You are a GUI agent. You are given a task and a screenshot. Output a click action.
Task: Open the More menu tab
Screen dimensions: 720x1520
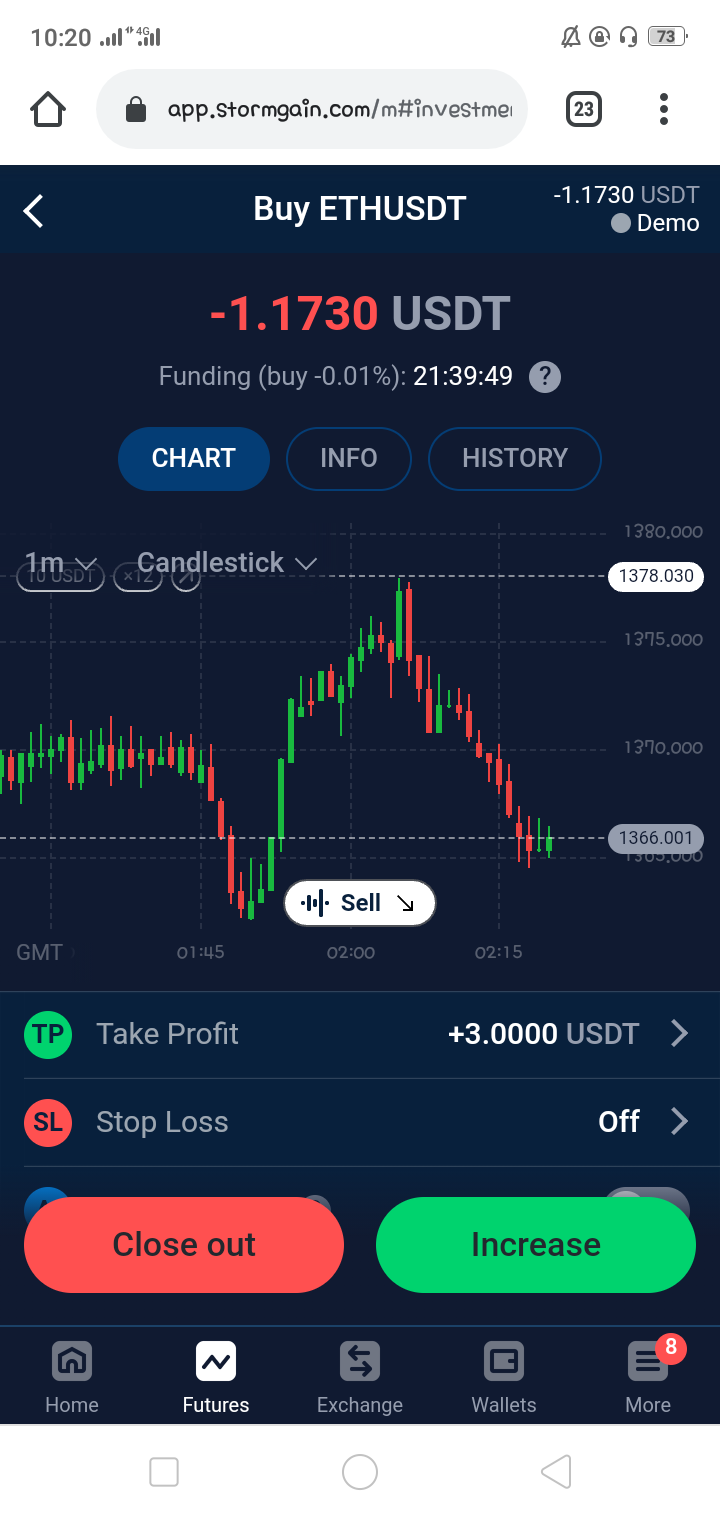tap(648, 1379)
